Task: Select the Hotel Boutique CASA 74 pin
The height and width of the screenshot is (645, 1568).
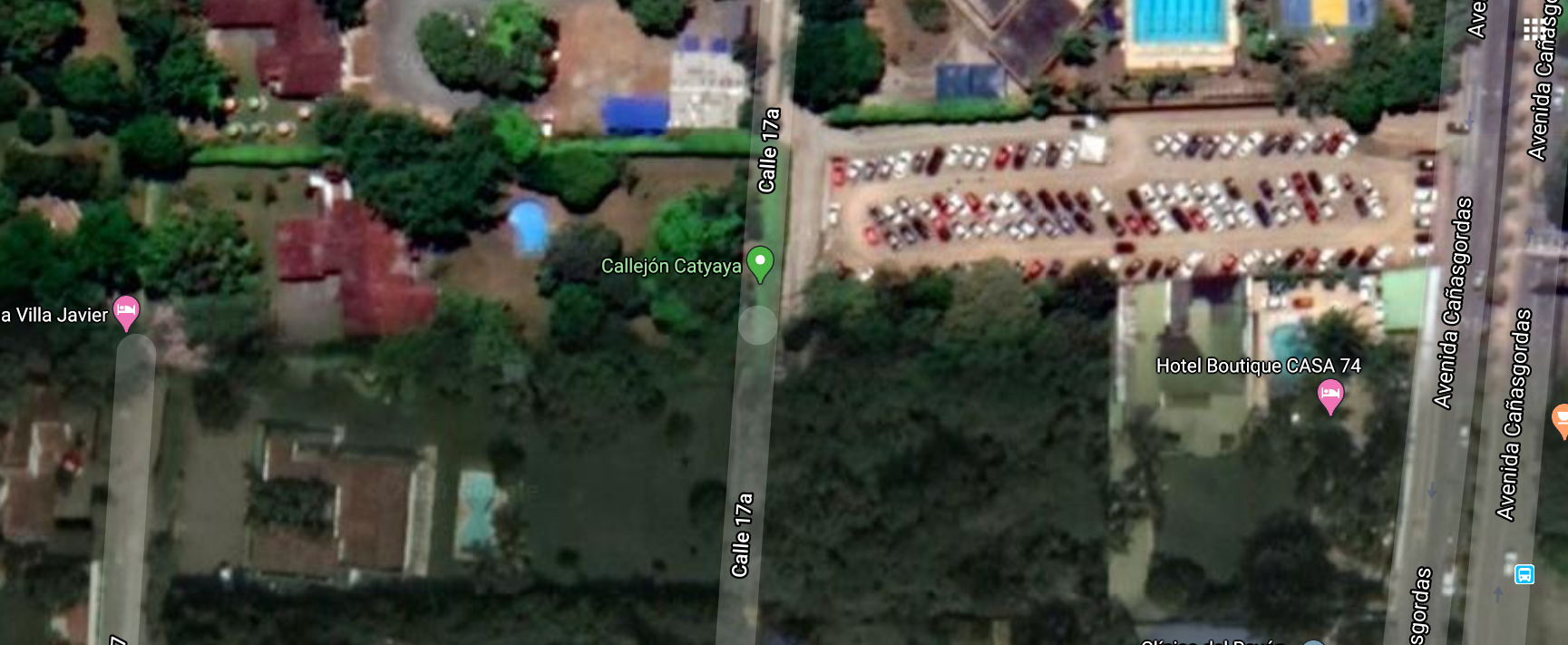Action: click(x=1329, y=395)
